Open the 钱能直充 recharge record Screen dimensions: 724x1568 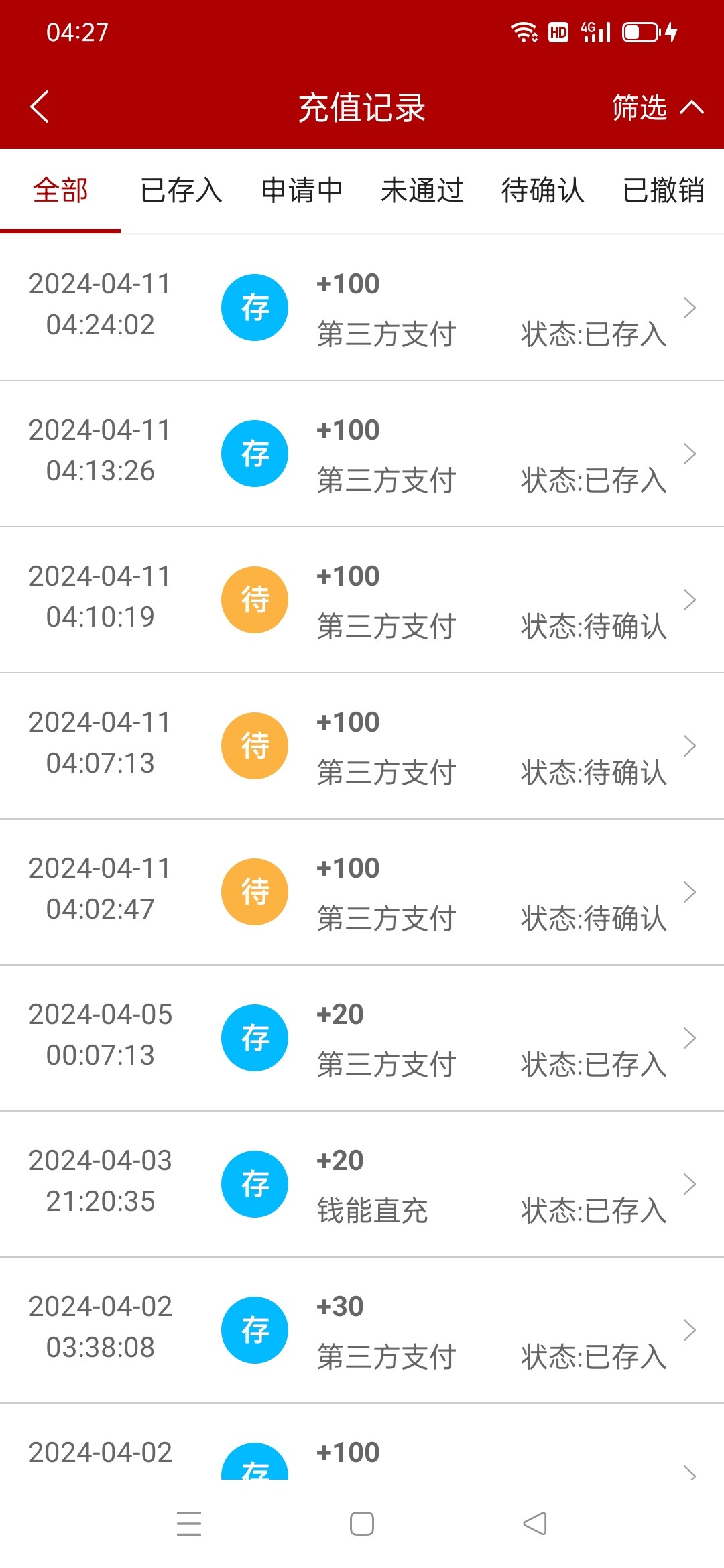[362, 1183]
